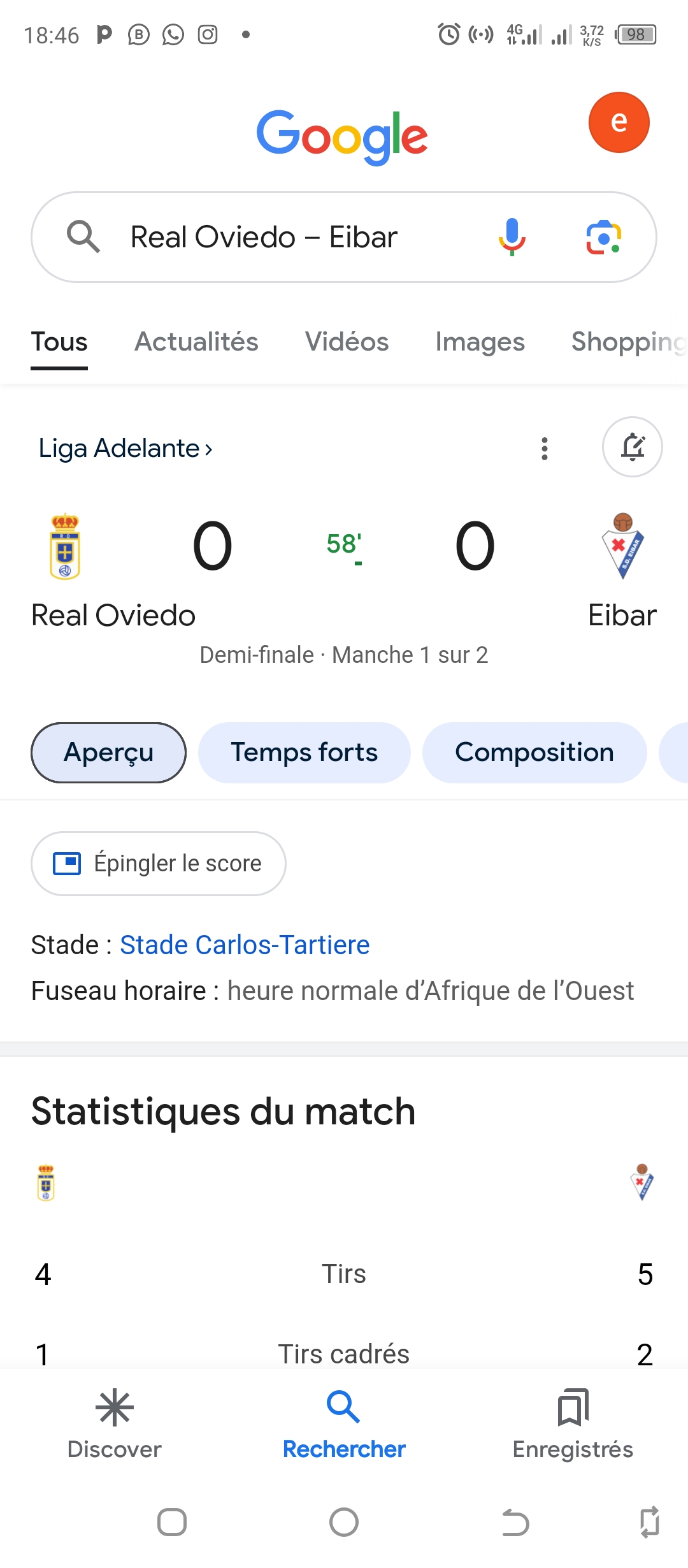Start voice search with the microphone
This screenshot has height=1568, width=688.
coord(512,237)
